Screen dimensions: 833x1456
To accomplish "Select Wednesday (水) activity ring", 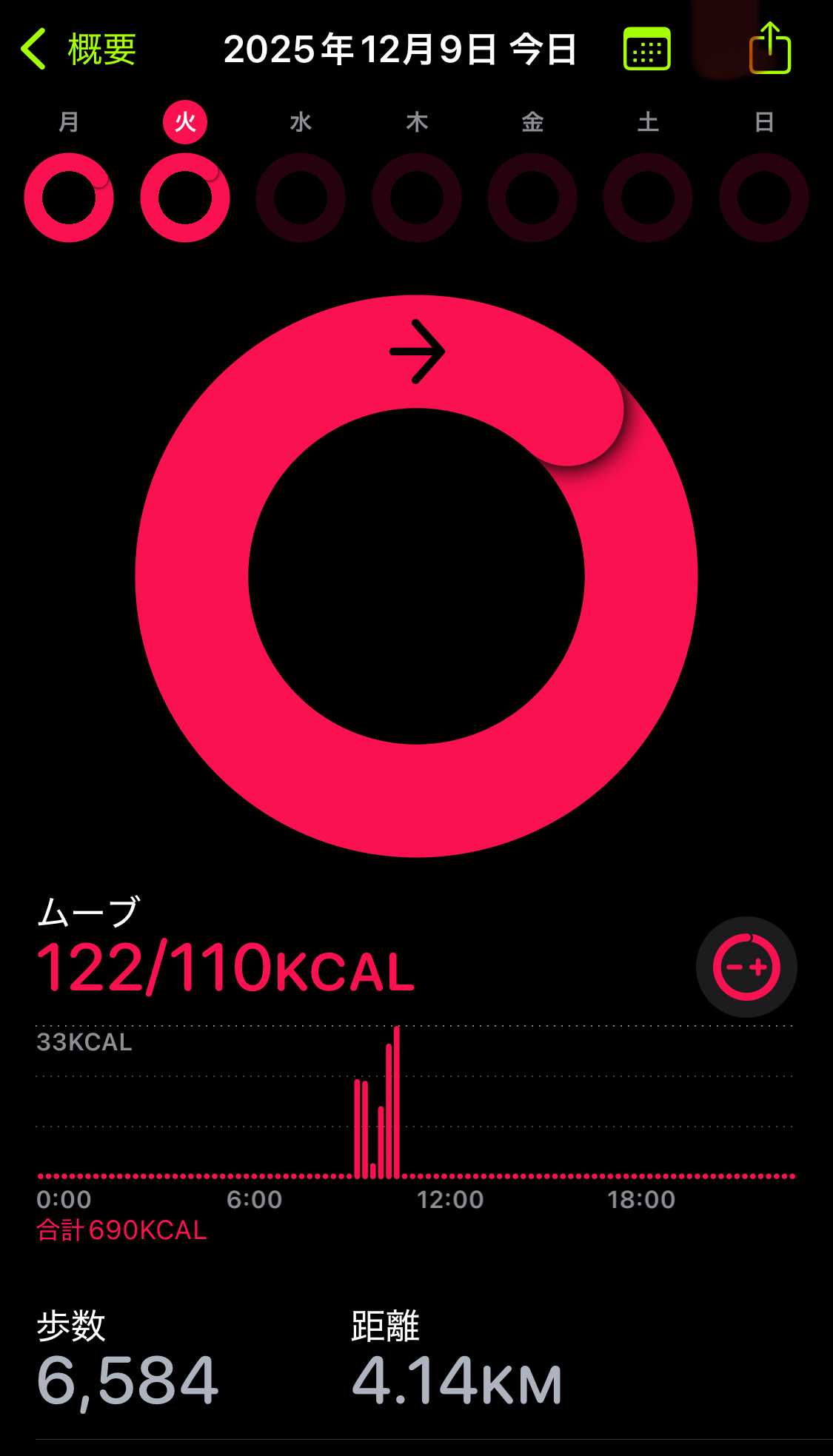I will click(x=301, y=198).
